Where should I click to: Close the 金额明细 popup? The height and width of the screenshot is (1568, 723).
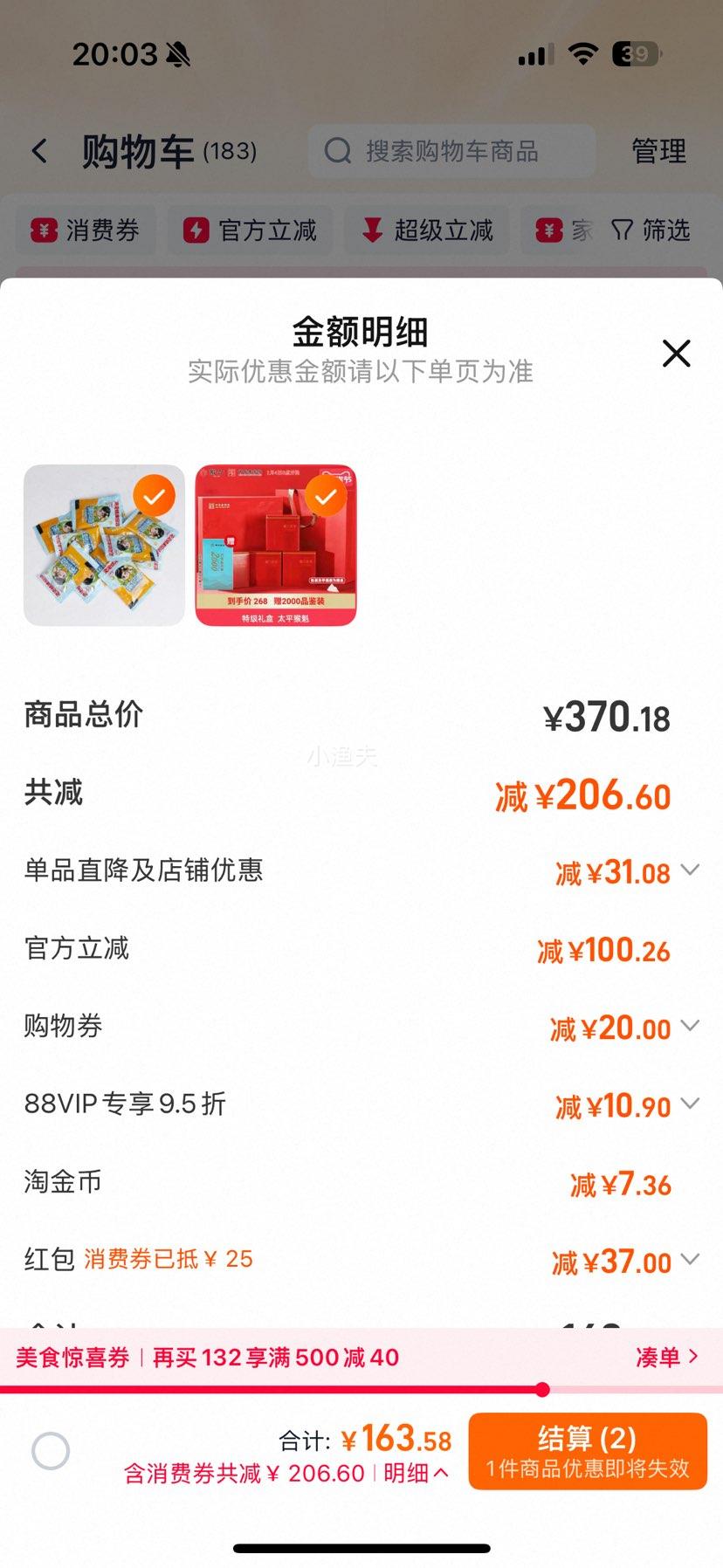pyautogui.click(x=676, y=354)
